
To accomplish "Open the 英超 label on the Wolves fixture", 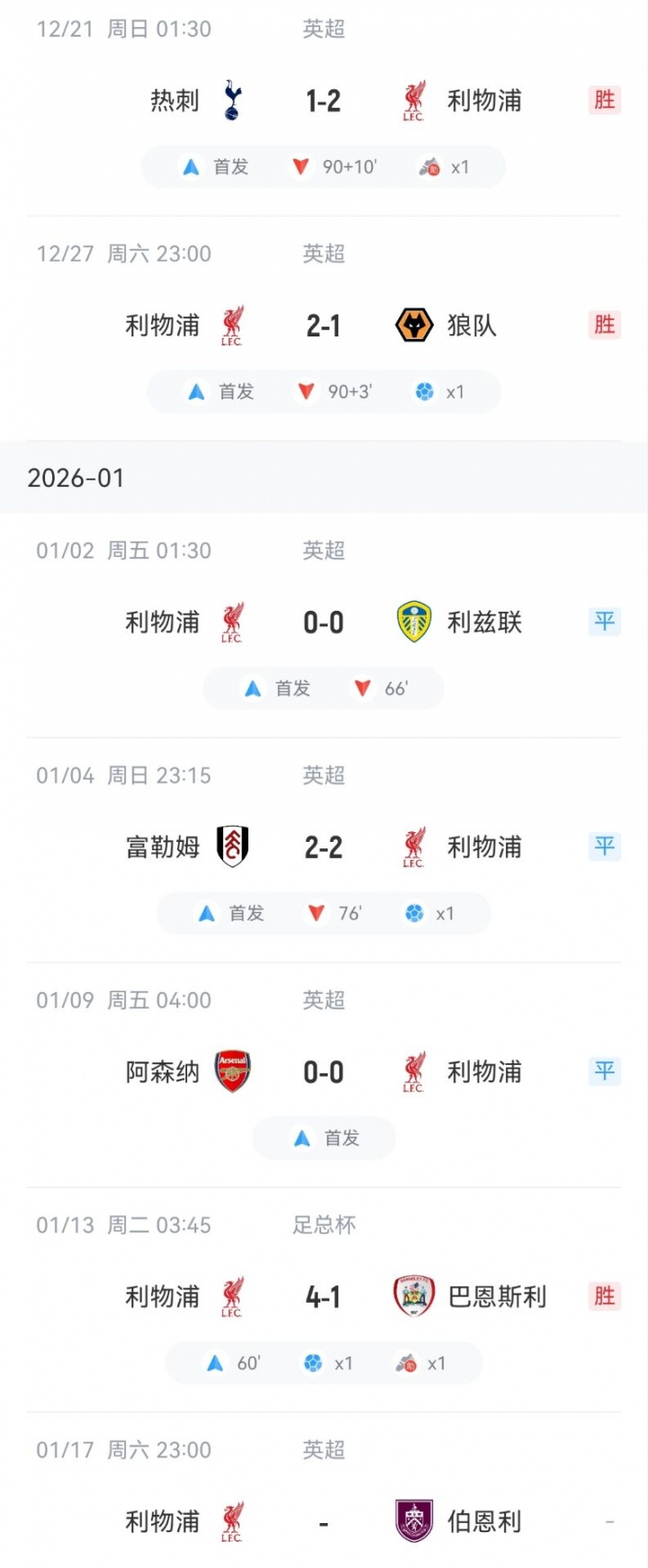I will (322, 254).
